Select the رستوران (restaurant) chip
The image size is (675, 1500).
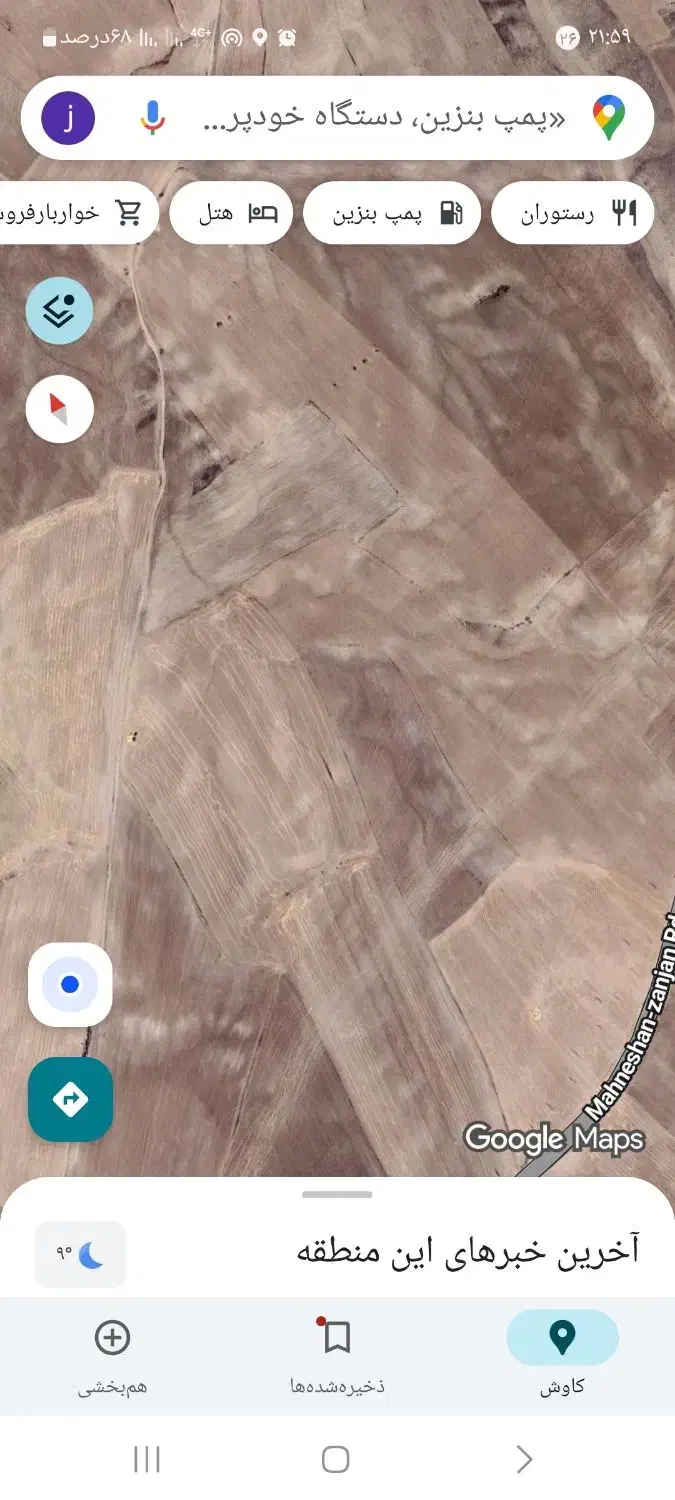[572, 213]
